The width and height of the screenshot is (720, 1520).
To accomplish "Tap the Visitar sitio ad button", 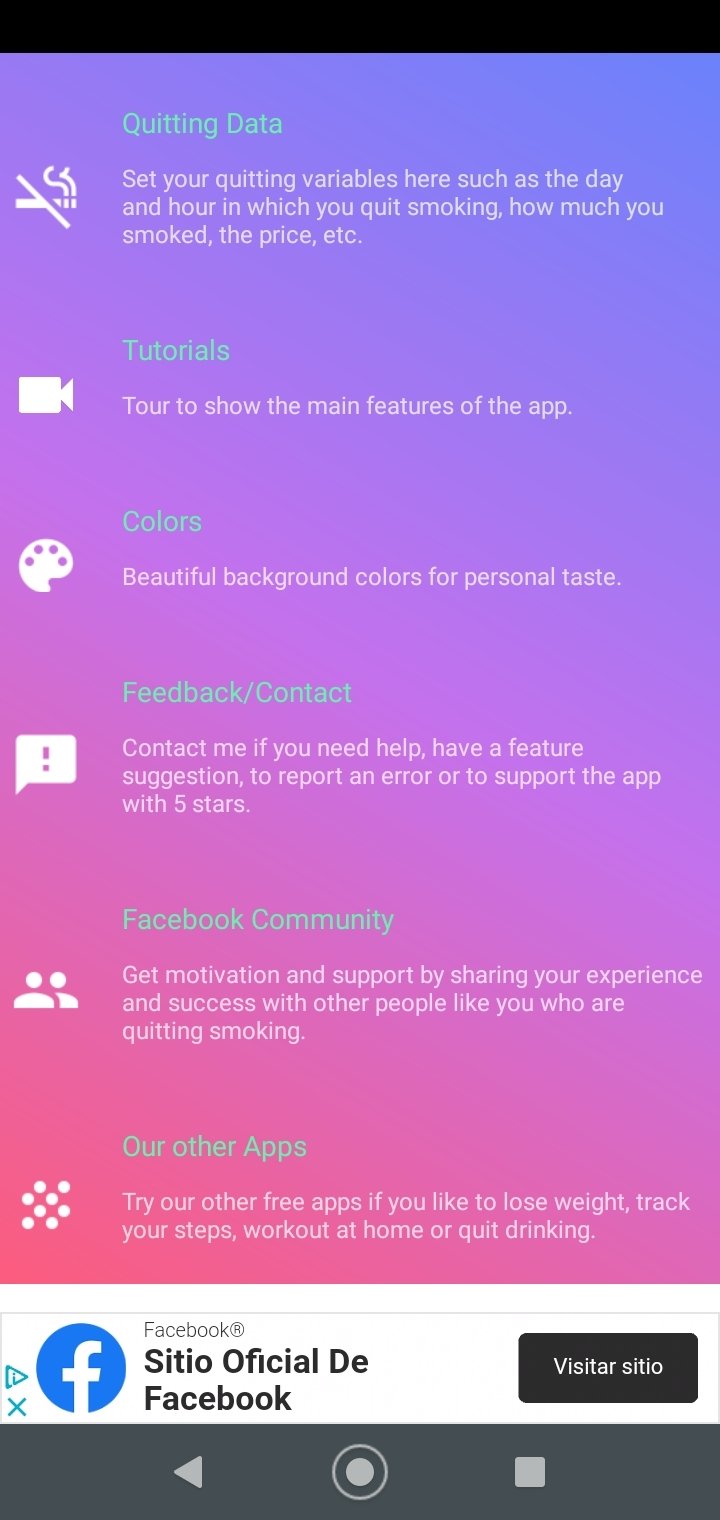I will click(x=608, y=1367).
